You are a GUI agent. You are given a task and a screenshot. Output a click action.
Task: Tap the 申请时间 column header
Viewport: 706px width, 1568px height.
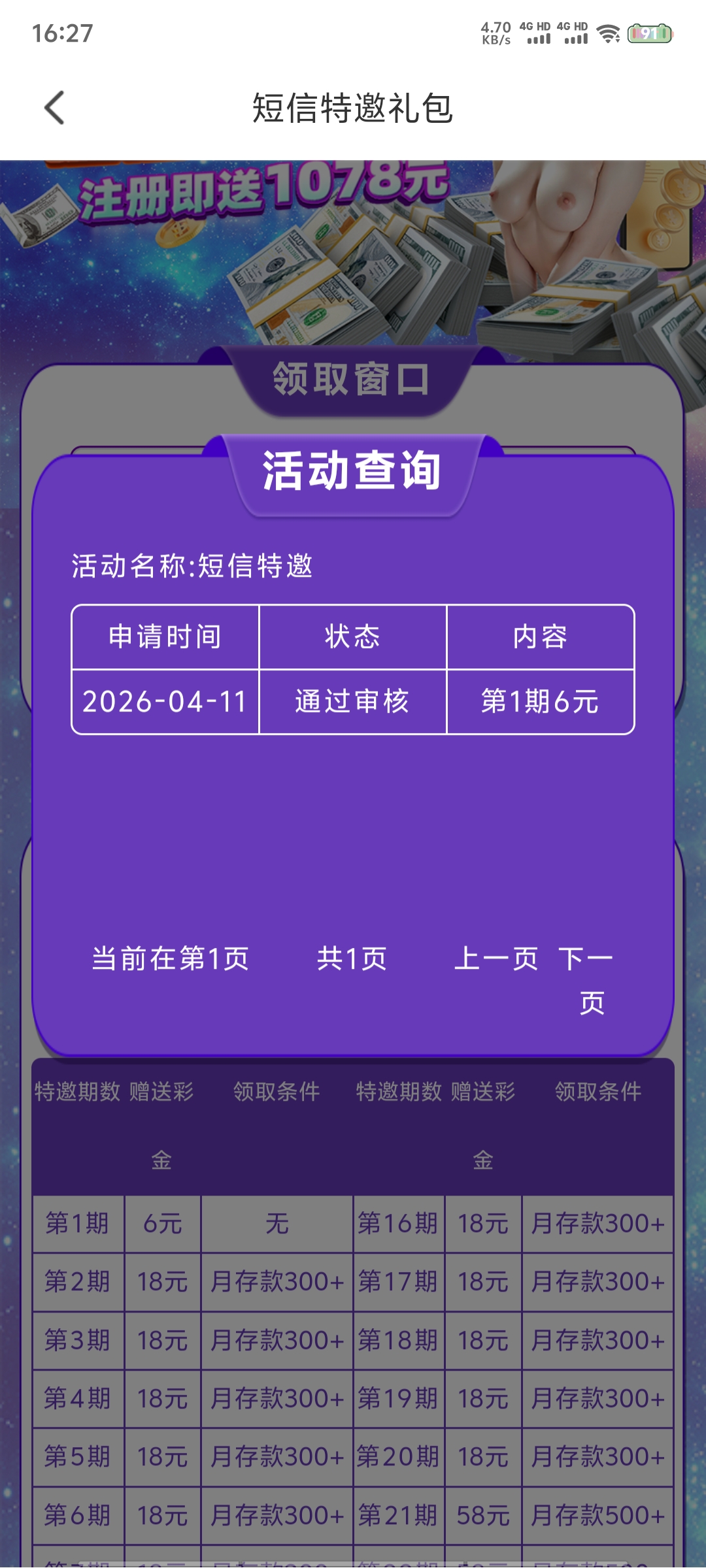click(x=165, y=638)
